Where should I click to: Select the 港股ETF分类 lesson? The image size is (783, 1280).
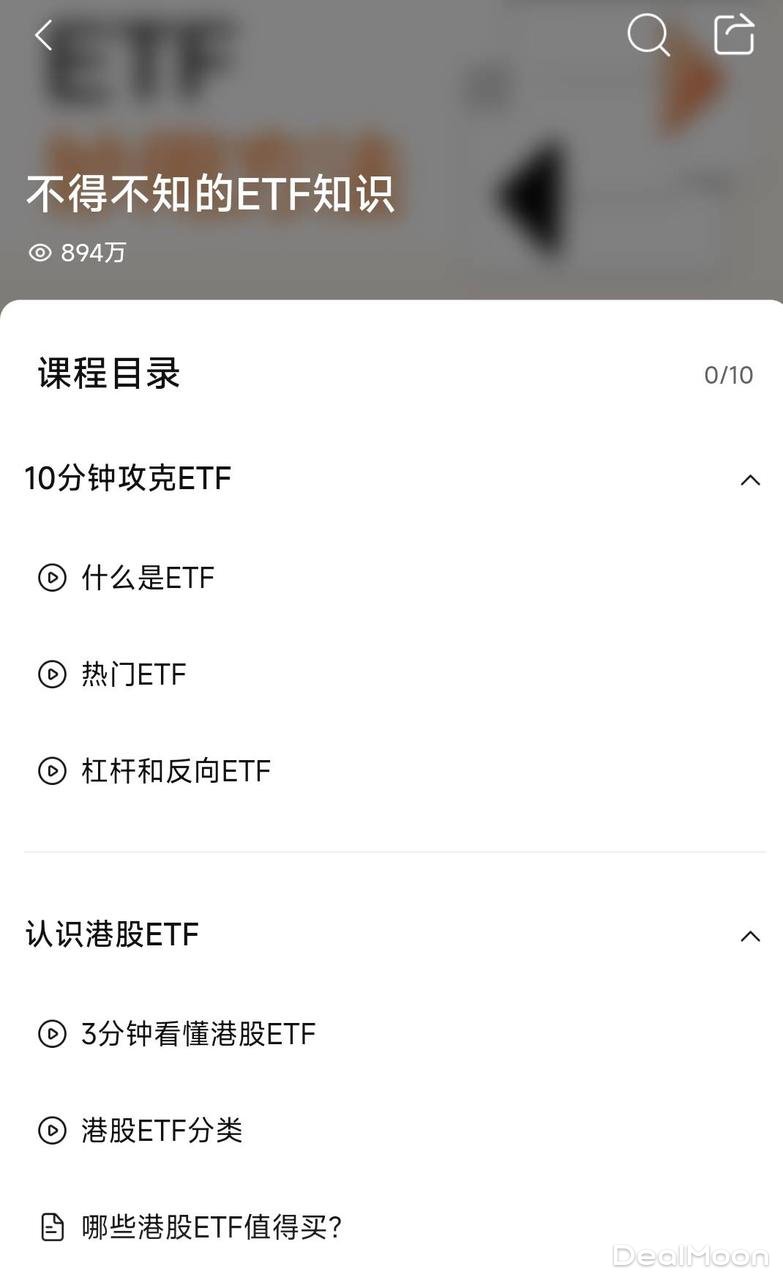163,1131
